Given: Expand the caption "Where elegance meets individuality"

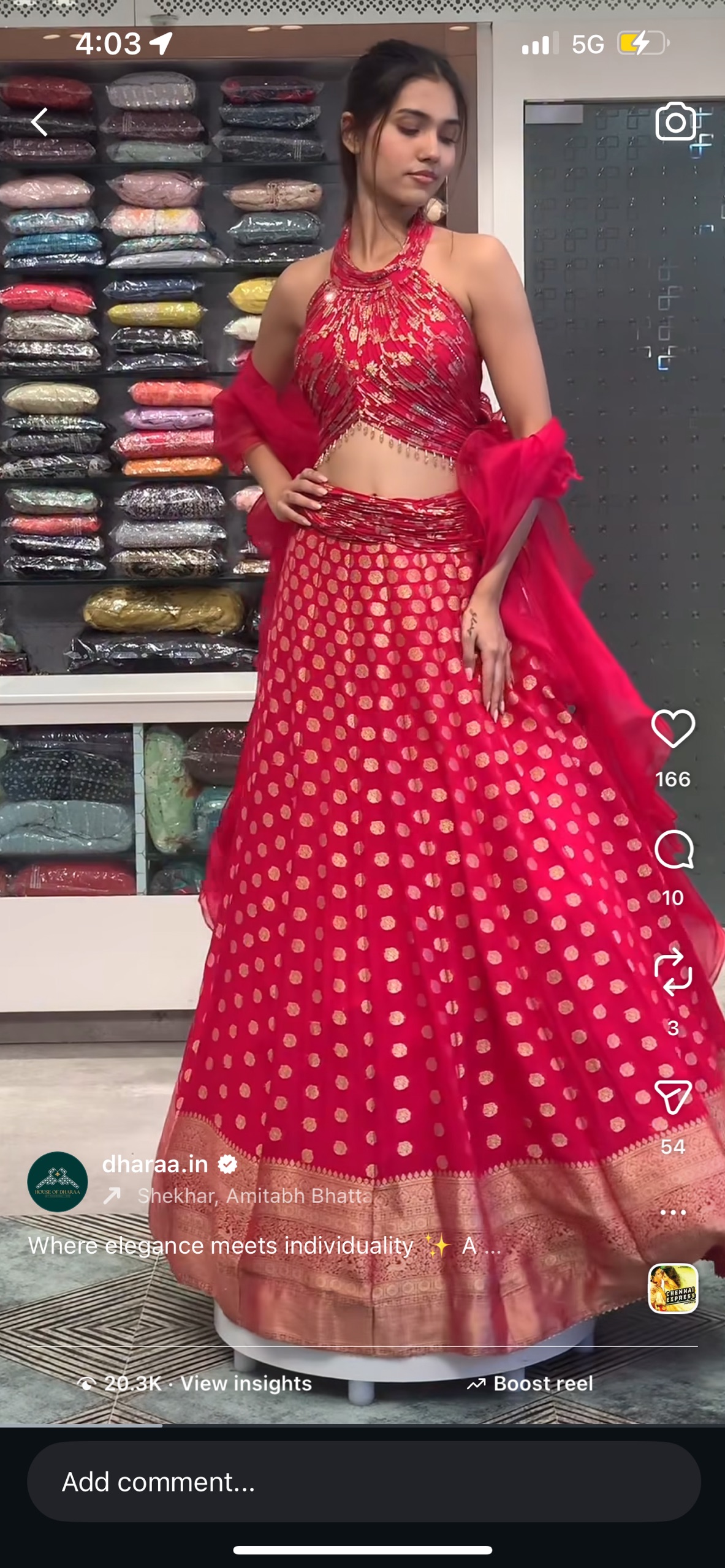Looking at the screenshot, I should [x=264, y=1246].
